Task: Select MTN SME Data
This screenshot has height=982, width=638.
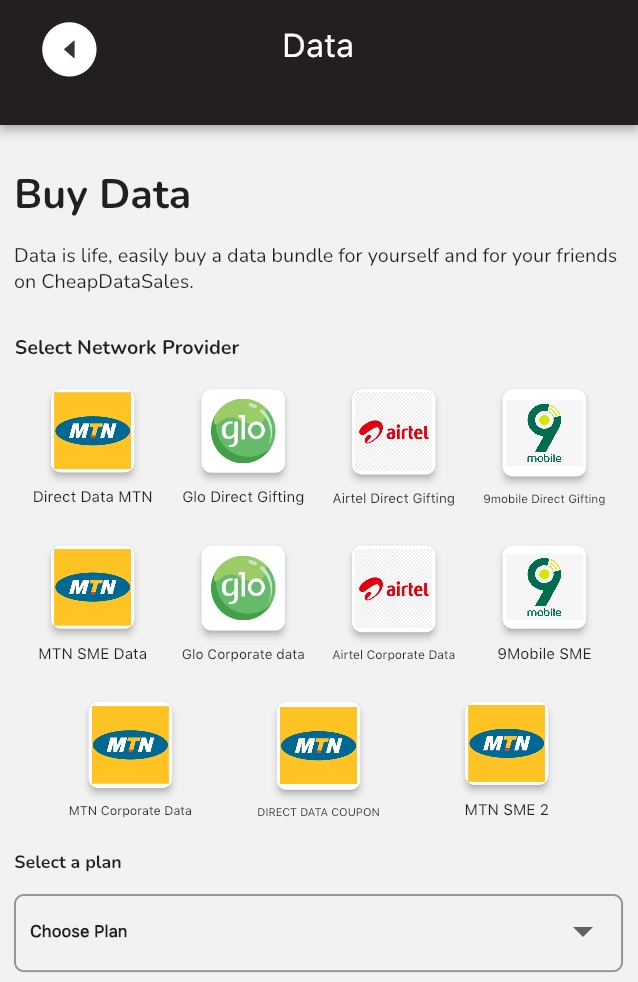Action: tap(92, 588)
